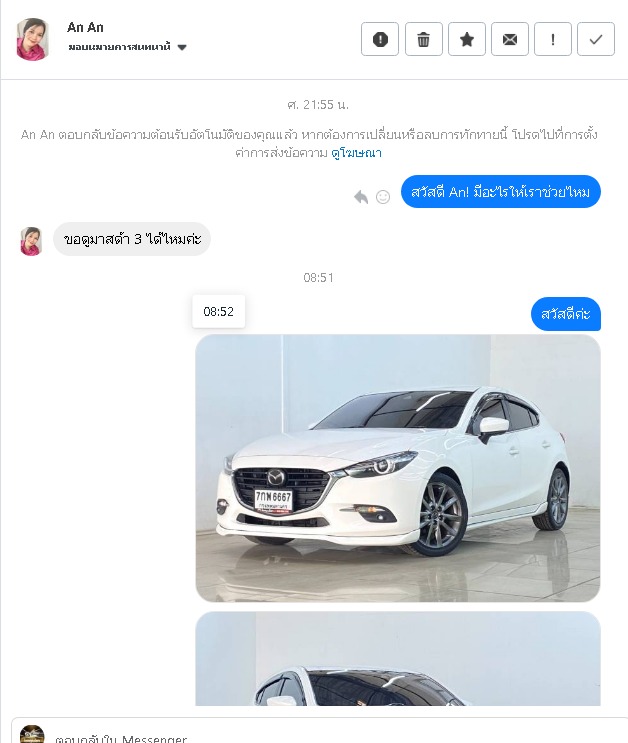
Task: Open An An's profile picture in the header
Action: click(x=33, y=39)
